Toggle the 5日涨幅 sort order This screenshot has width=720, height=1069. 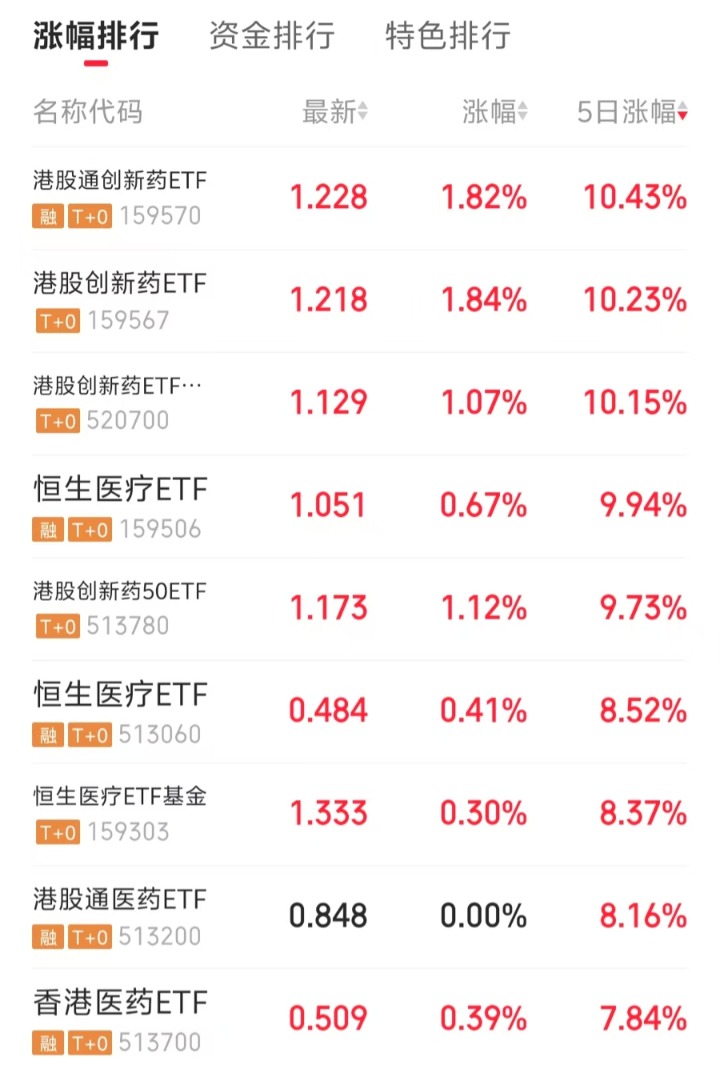coord(632,112)
